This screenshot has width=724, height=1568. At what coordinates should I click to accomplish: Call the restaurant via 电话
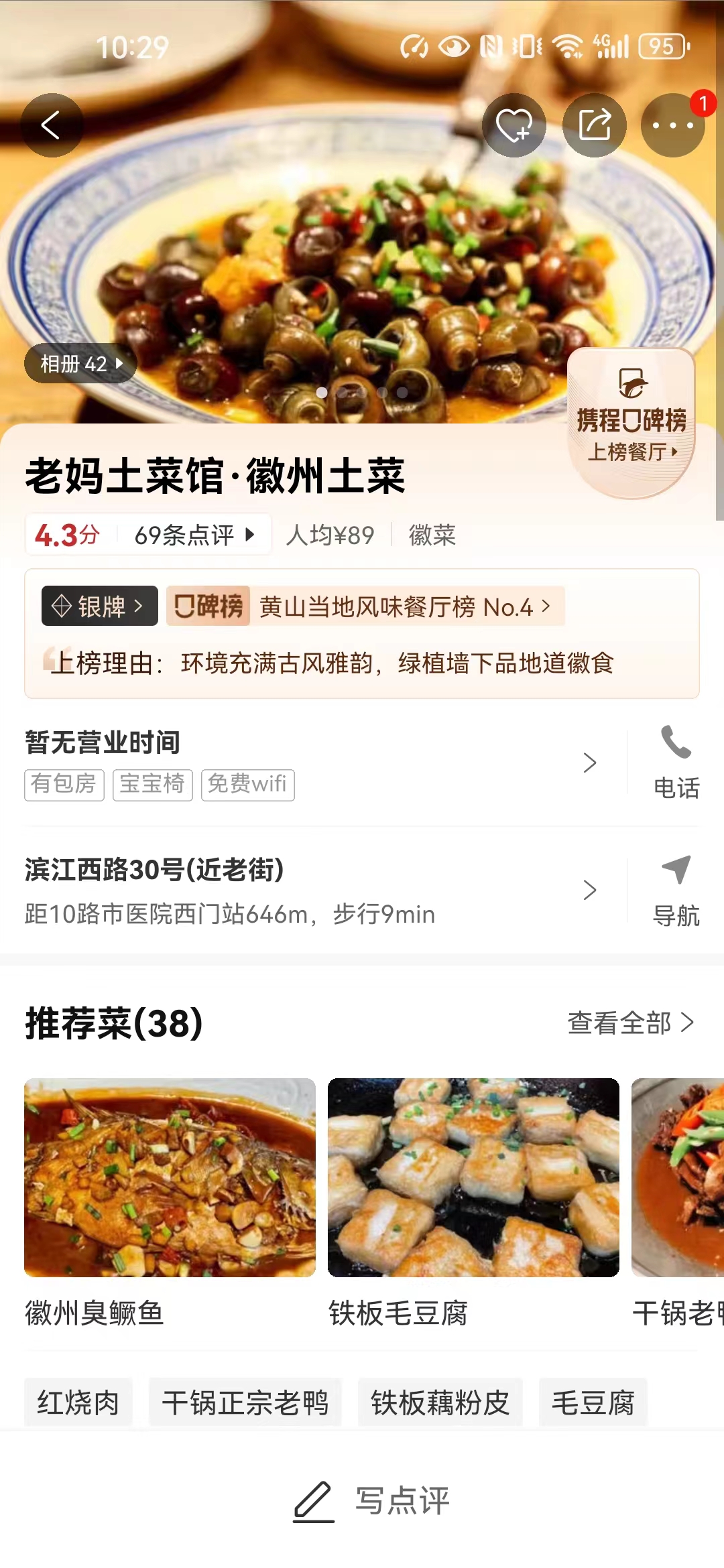pos(676,763)
